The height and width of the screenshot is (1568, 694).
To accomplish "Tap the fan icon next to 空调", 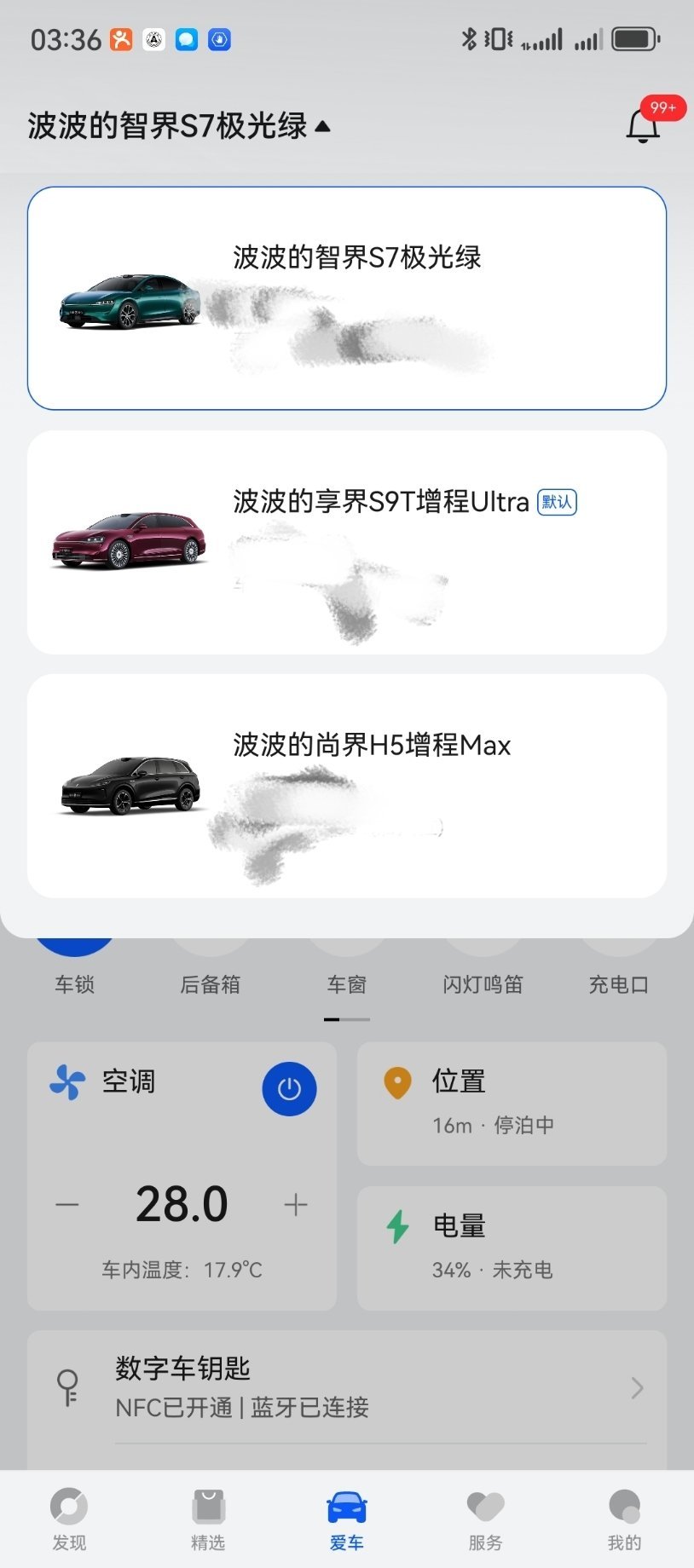I will point(66,1082).
